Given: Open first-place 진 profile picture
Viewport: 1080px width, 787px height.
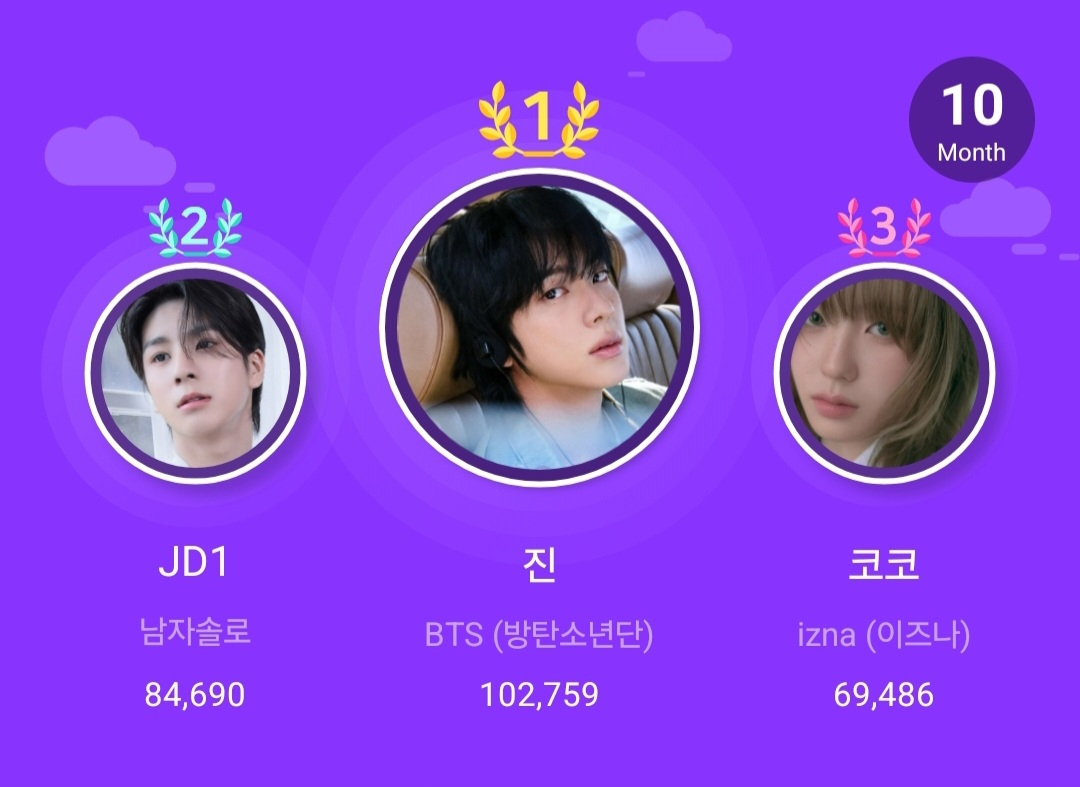Looking at the screenshot, I should 539,327.
